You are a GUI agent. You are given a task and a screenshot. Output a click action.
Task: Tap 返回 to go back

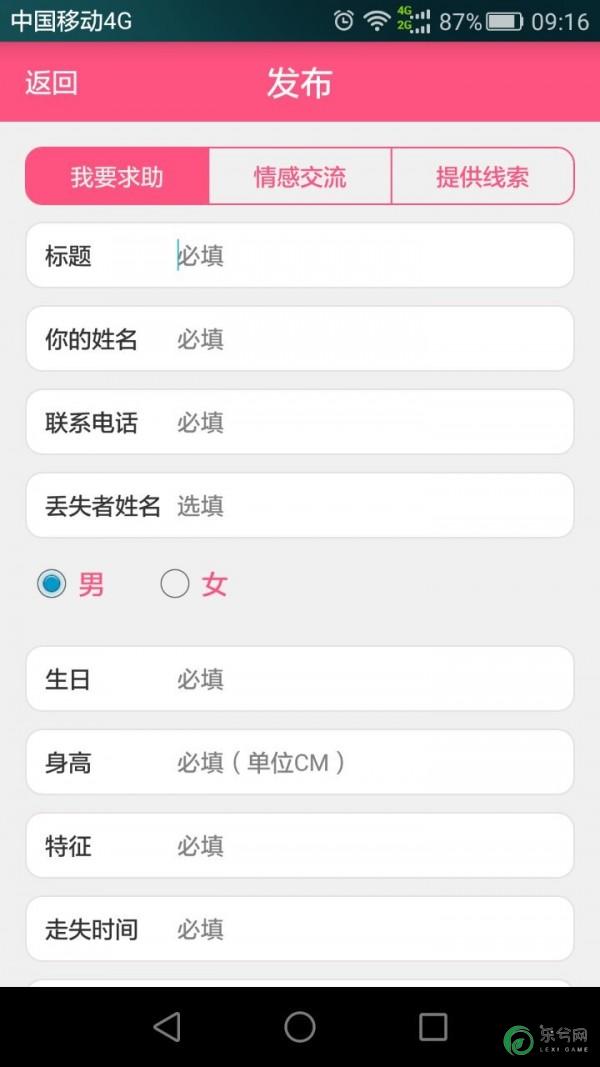pyautogui.click(x=51, y=83)
